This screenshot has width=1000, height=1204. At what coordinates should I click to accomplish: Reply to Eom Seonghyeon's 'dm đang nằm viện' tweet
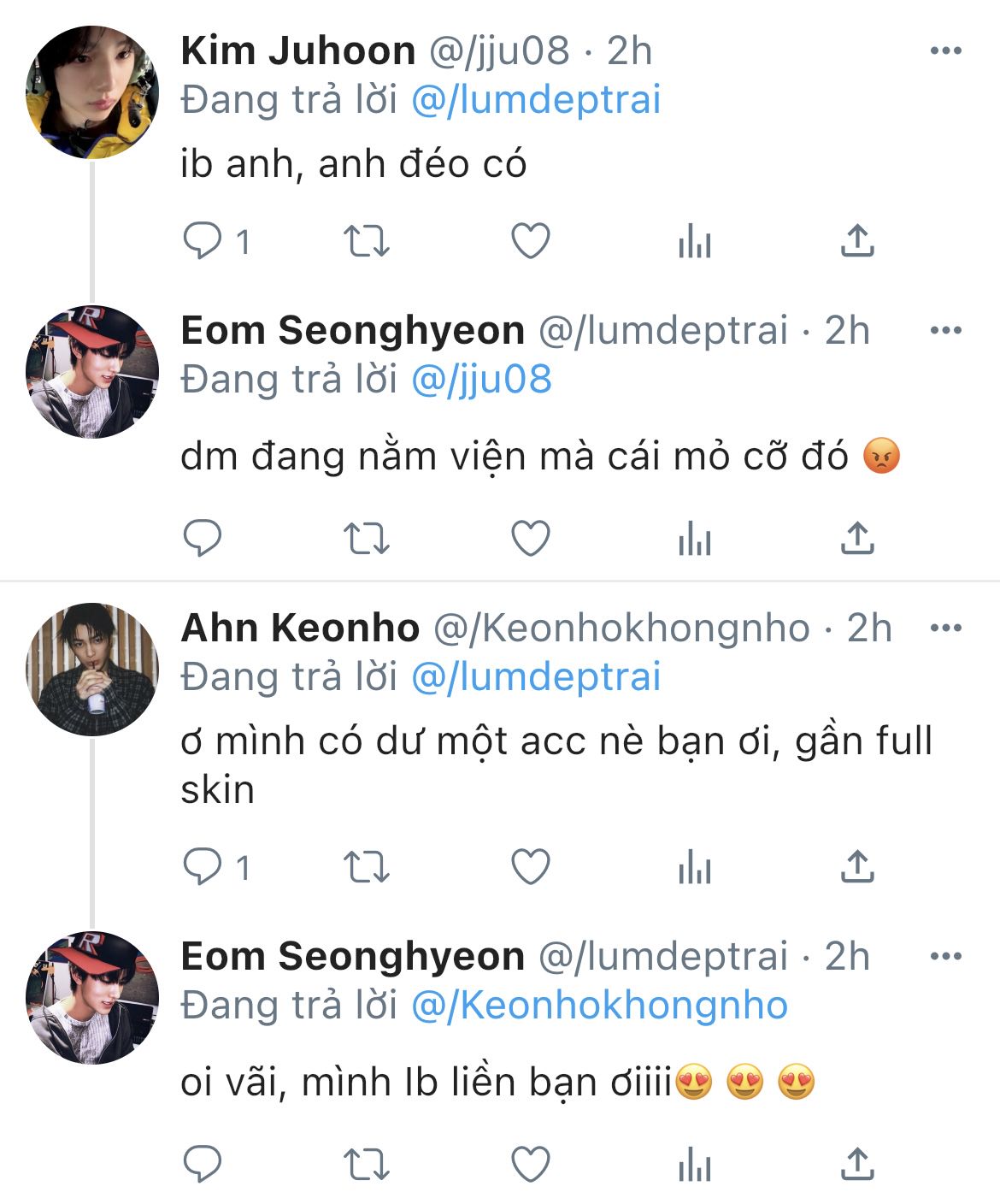203,539
